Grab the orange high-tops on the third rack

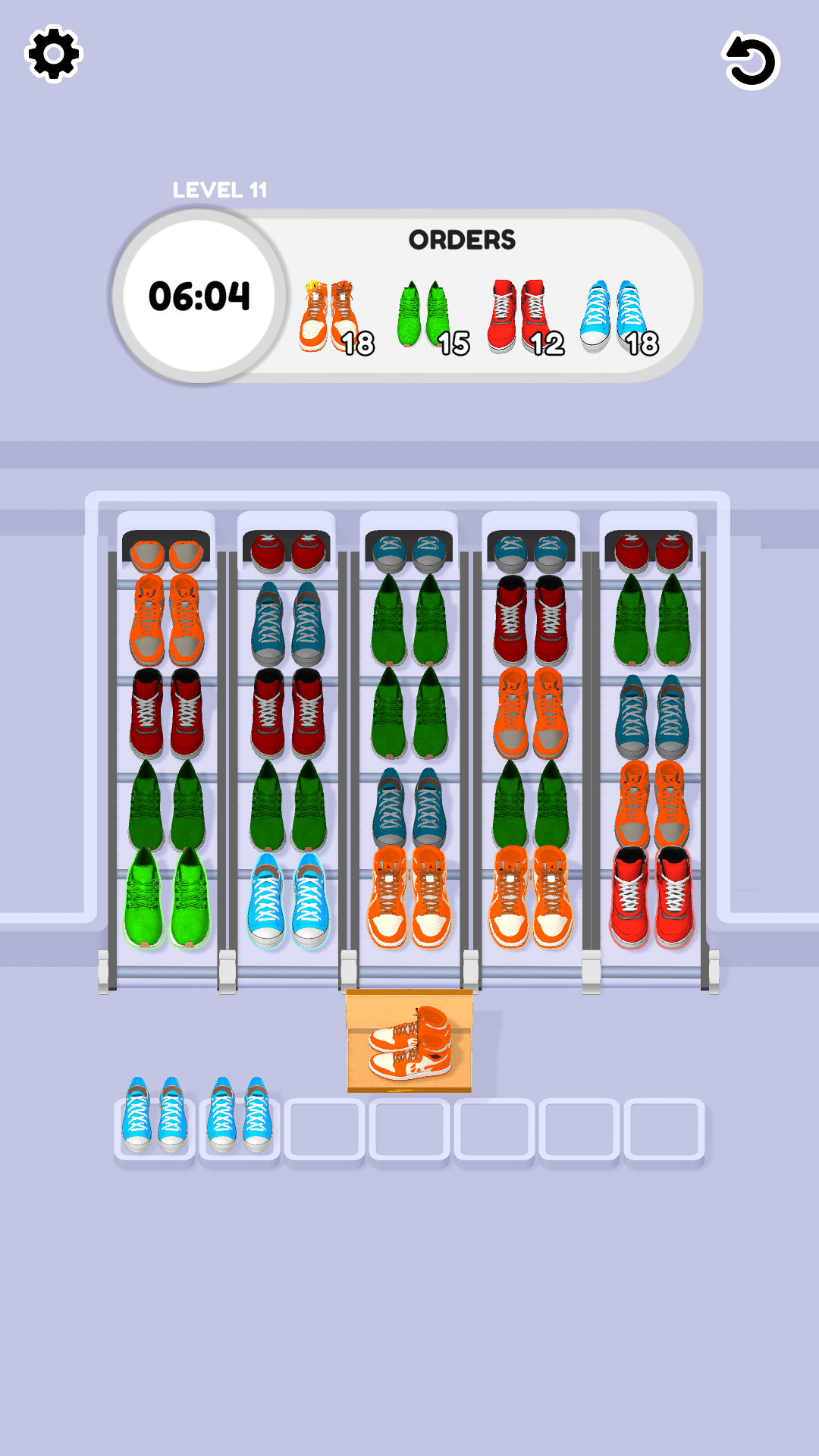[x=409, y=899]
